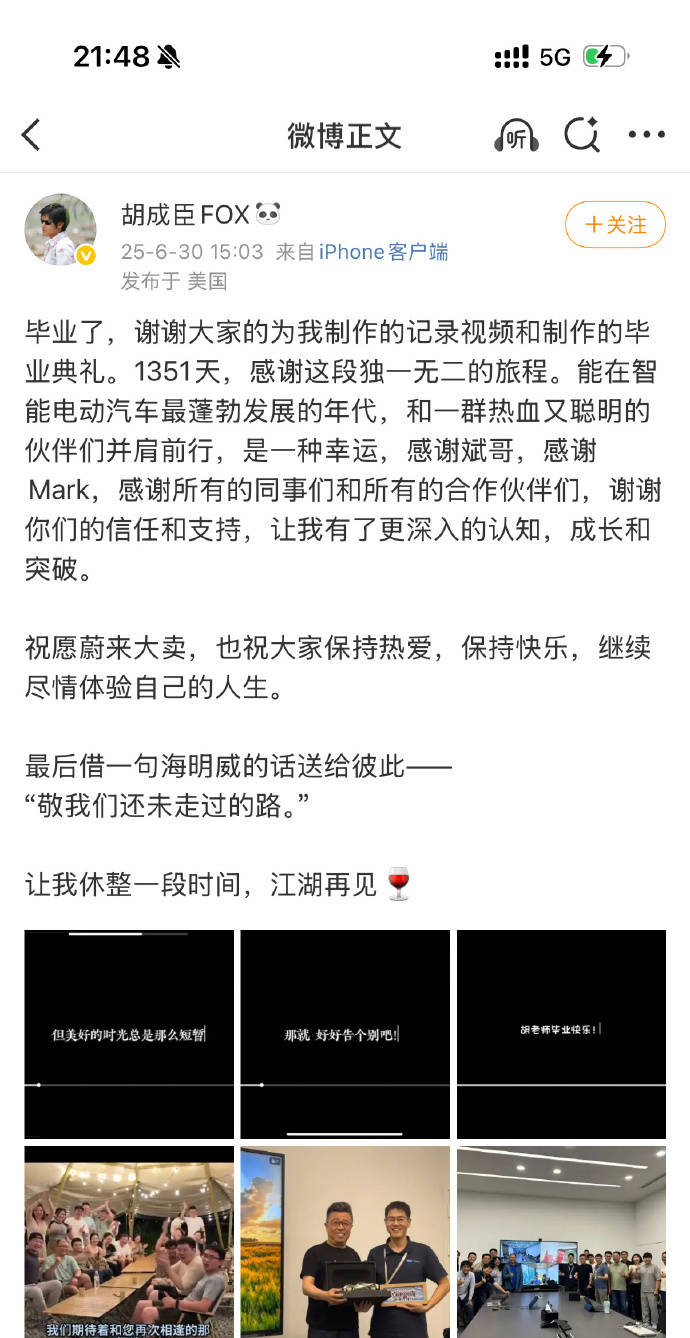Tap the iPhone客户端 source link
Image resolution: width=690 pixels, height=1338 pixels.
pos(383,252)
